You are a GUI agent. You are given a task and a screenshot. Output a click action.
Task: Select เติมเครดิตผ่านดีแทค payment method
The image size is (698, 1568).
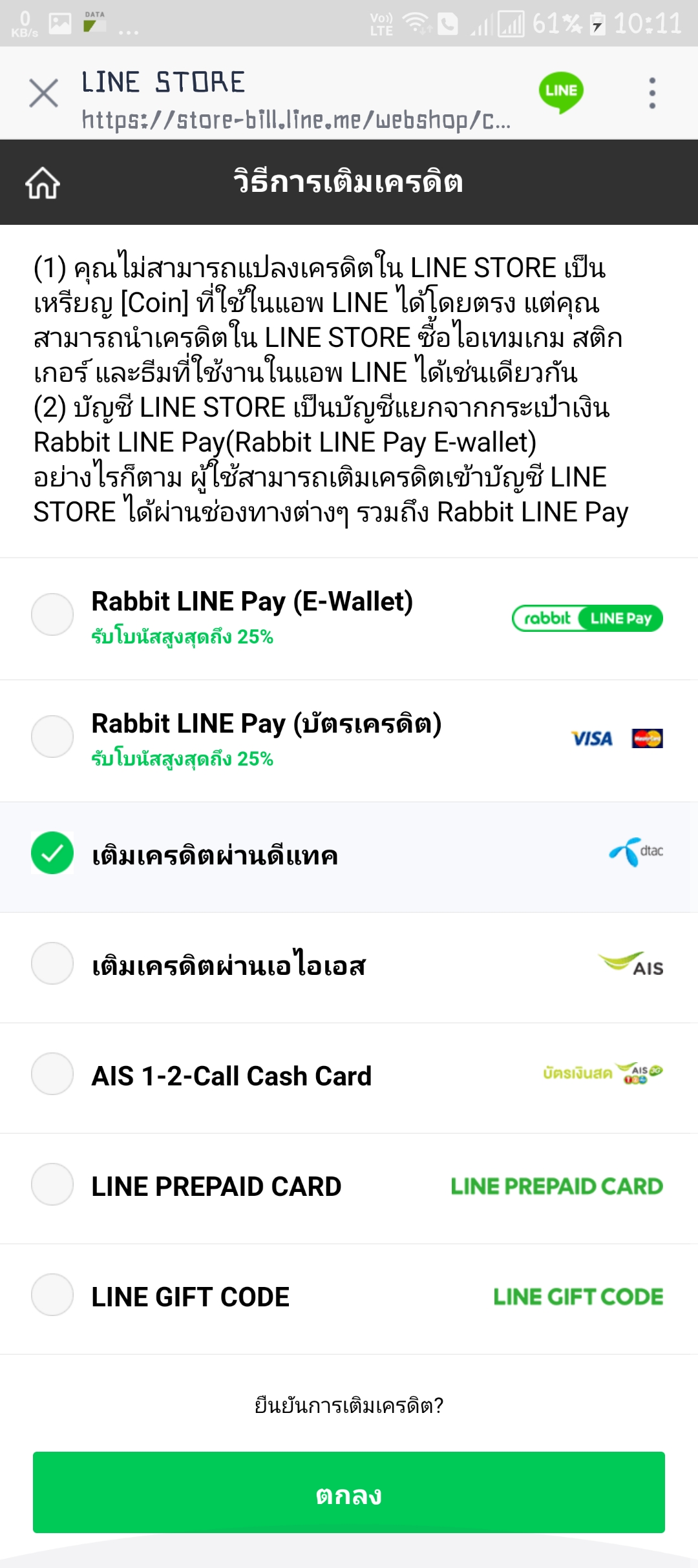coord(349,857)
